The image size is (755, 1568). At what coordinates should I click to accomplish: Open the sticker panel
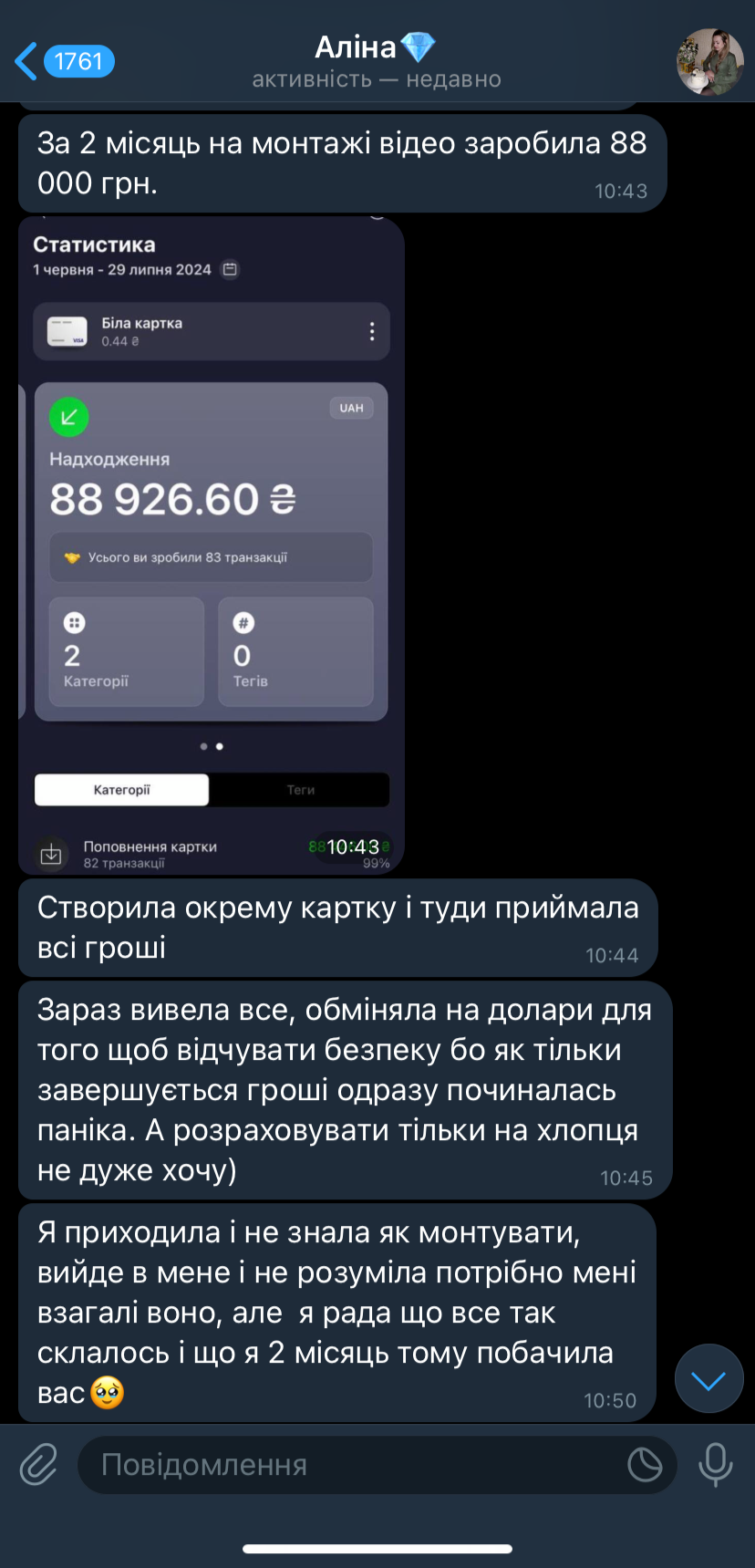(645, 1465)
